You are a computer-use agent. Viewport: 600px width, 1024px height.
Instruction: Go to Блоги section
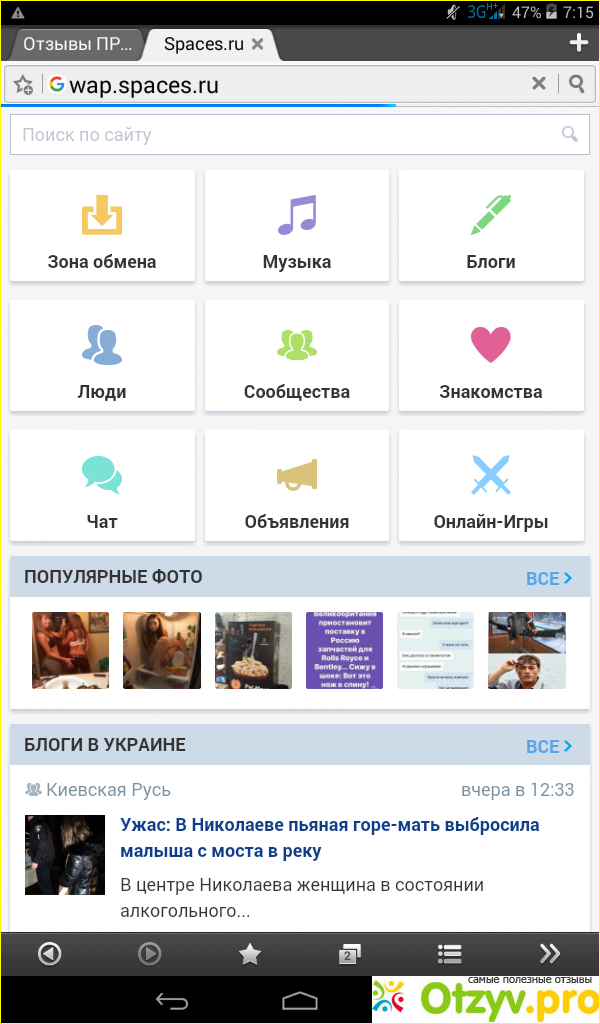point(491,226)
